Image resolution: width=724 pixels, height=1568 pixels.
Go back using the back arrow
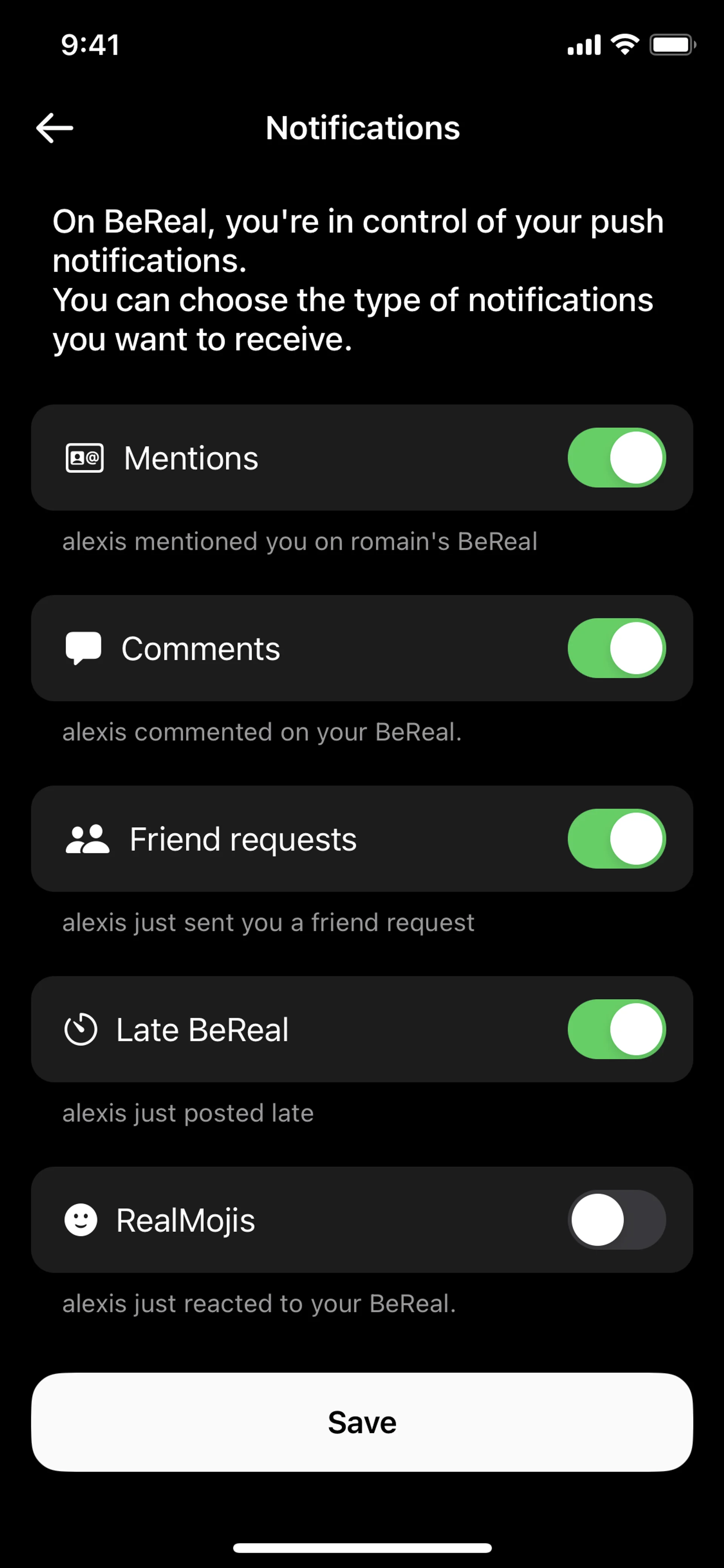(x=55, y=128)
